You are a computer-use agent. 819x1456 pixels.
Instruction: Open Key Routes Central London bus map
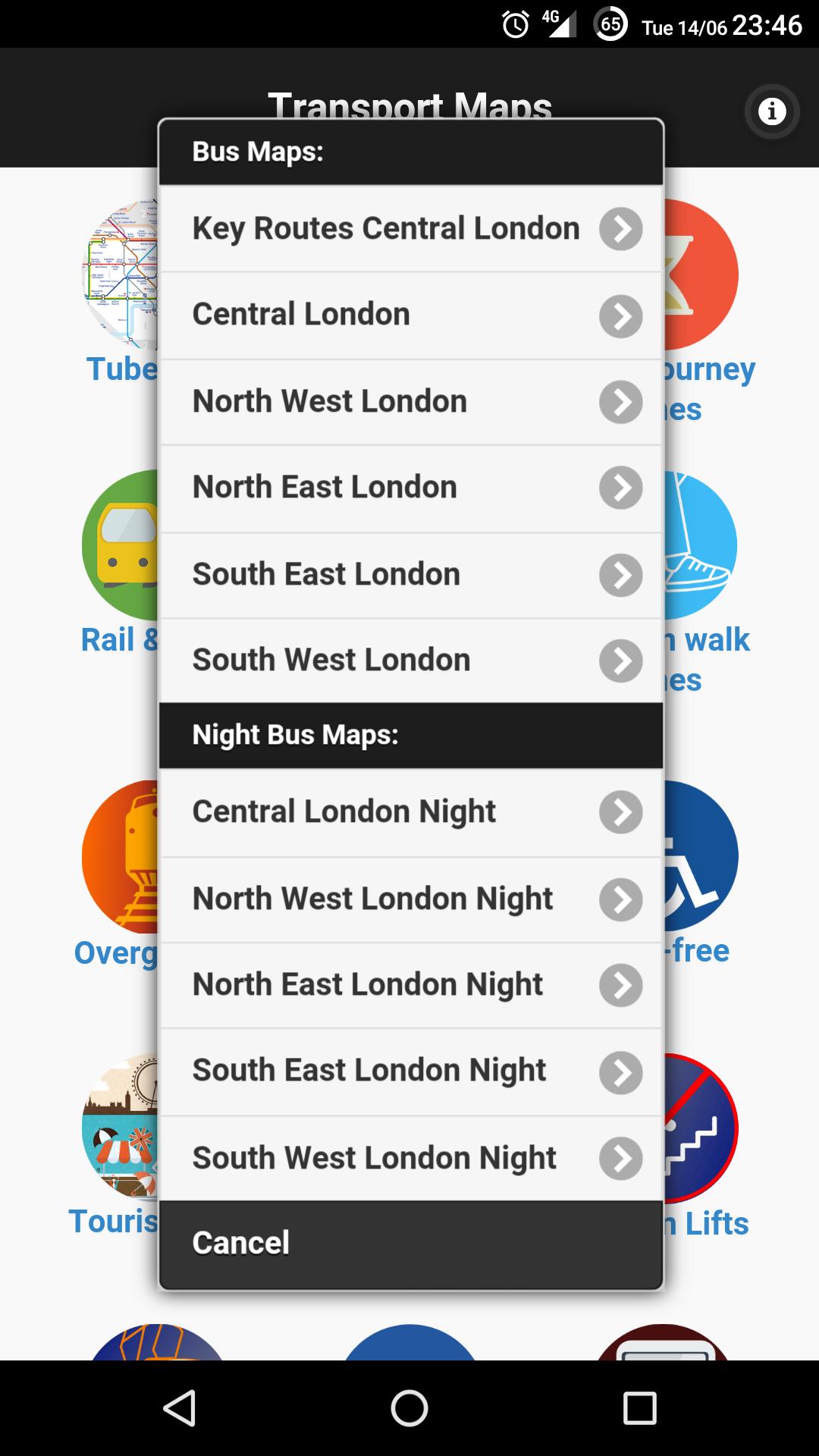409,228
